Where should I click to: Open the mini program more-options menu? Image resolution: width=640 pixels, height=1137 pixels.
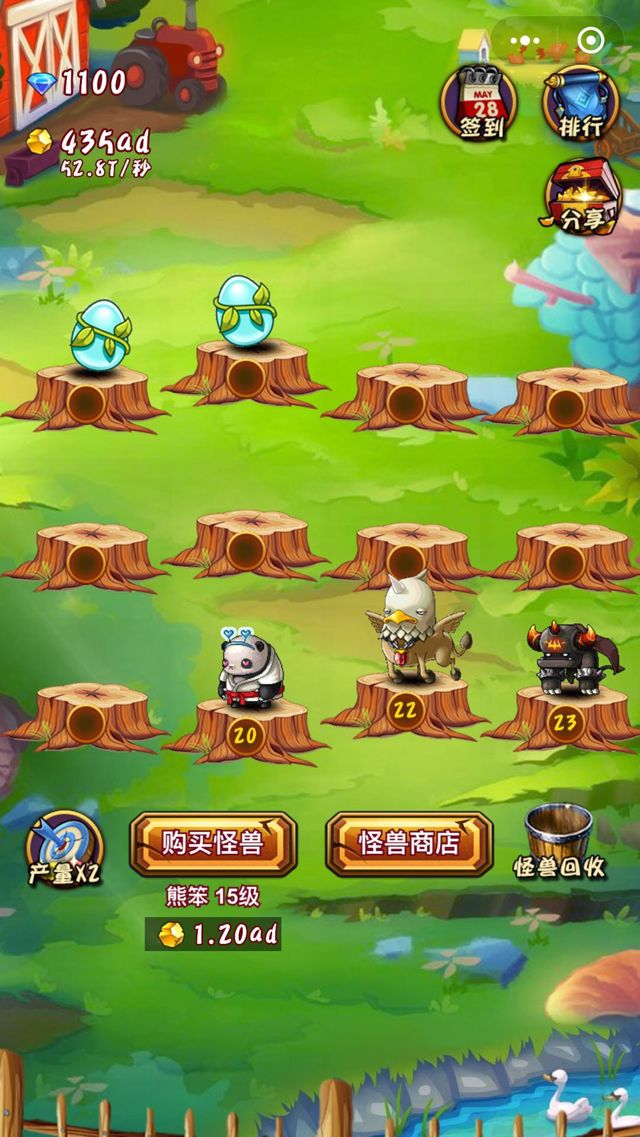[525, 41]
